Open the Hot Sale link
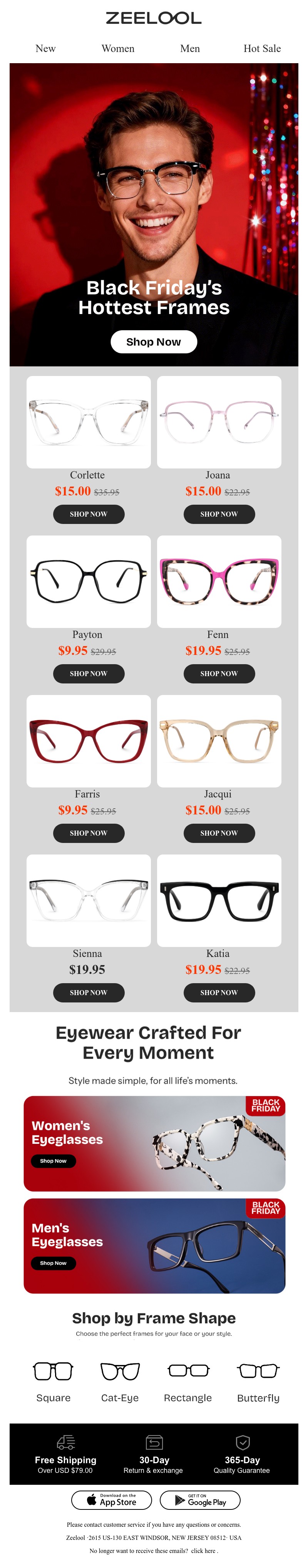The height and width of the screenshot is (1568, 308). pyautogui.click(x=262, y=49)
